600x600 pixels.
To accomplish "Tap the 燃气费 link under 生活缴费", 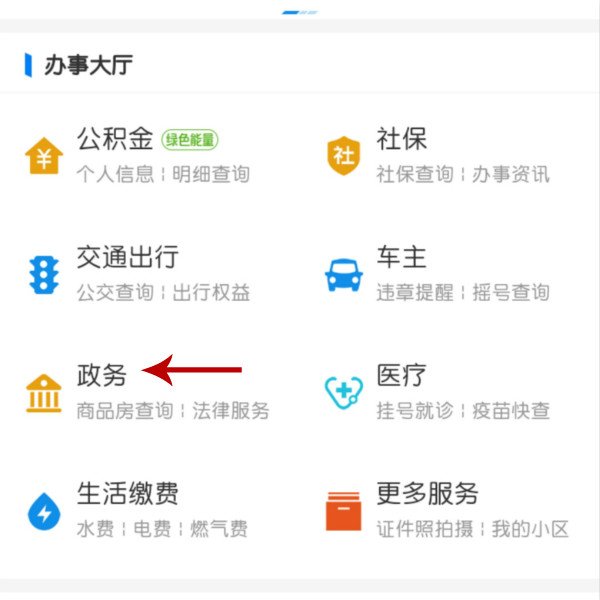I will [x=219, y=529].
